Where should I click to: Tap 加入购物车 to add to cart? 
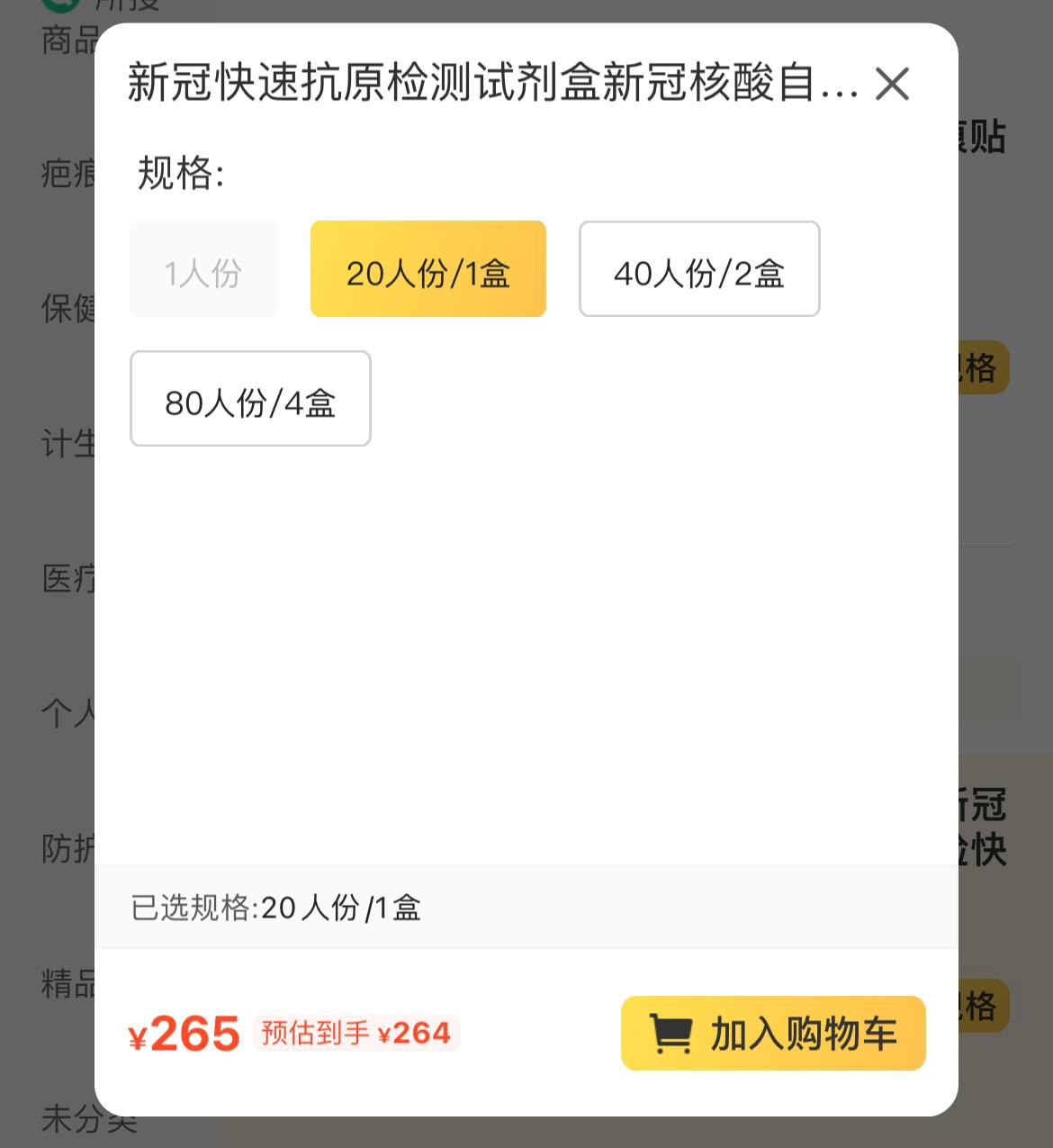click(773, 1034)
